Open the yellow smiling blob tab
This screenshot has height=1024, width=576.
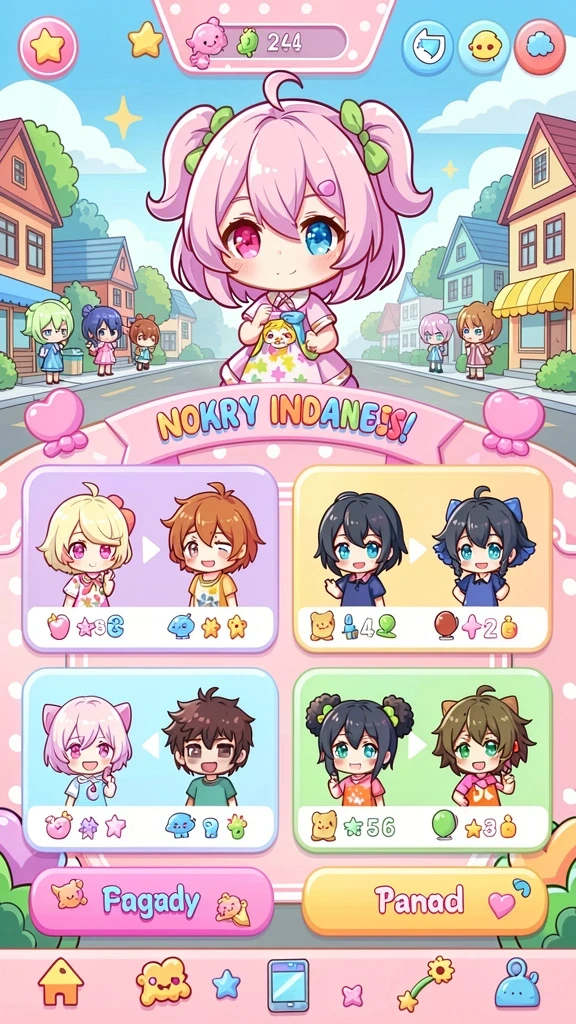[163, 982]
